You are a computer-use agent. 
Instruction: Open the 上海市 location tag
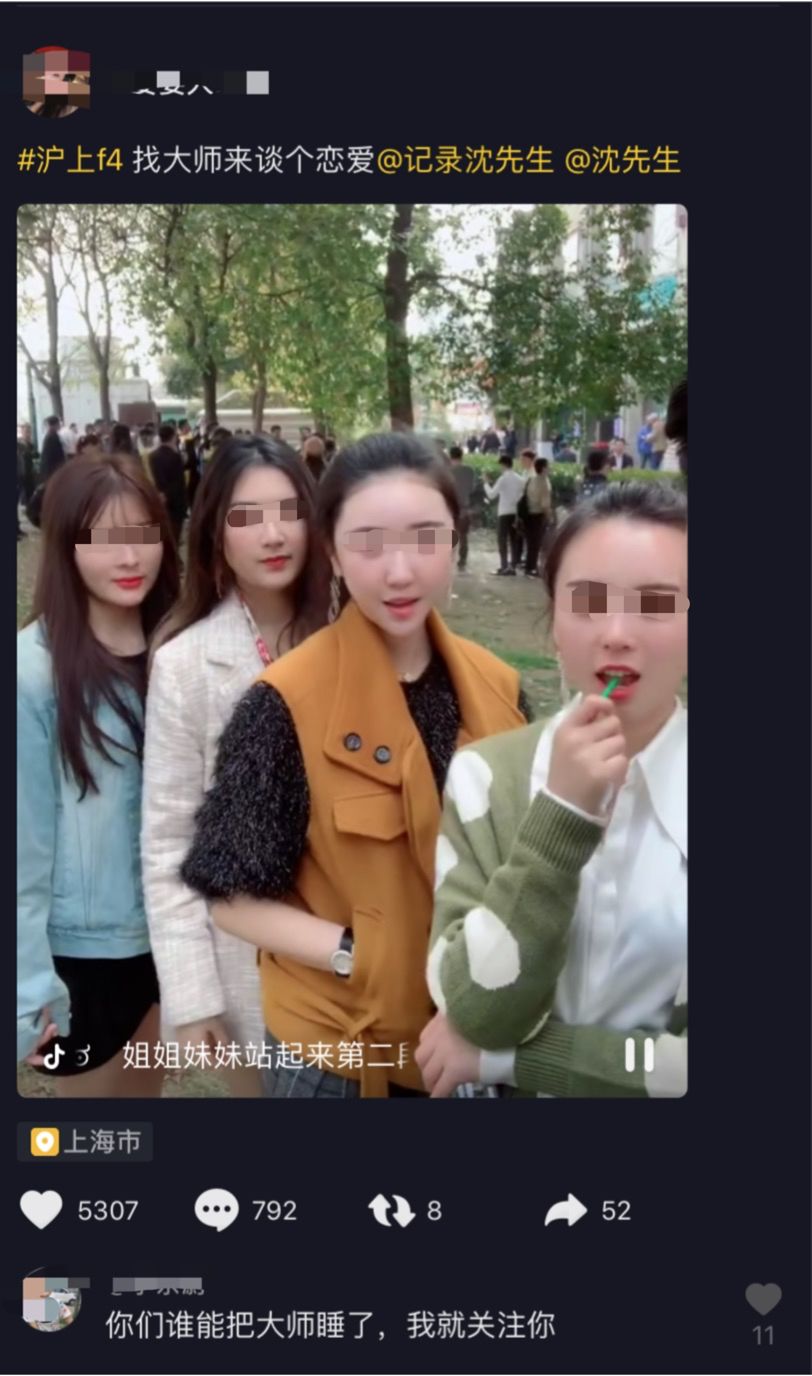86,1142
